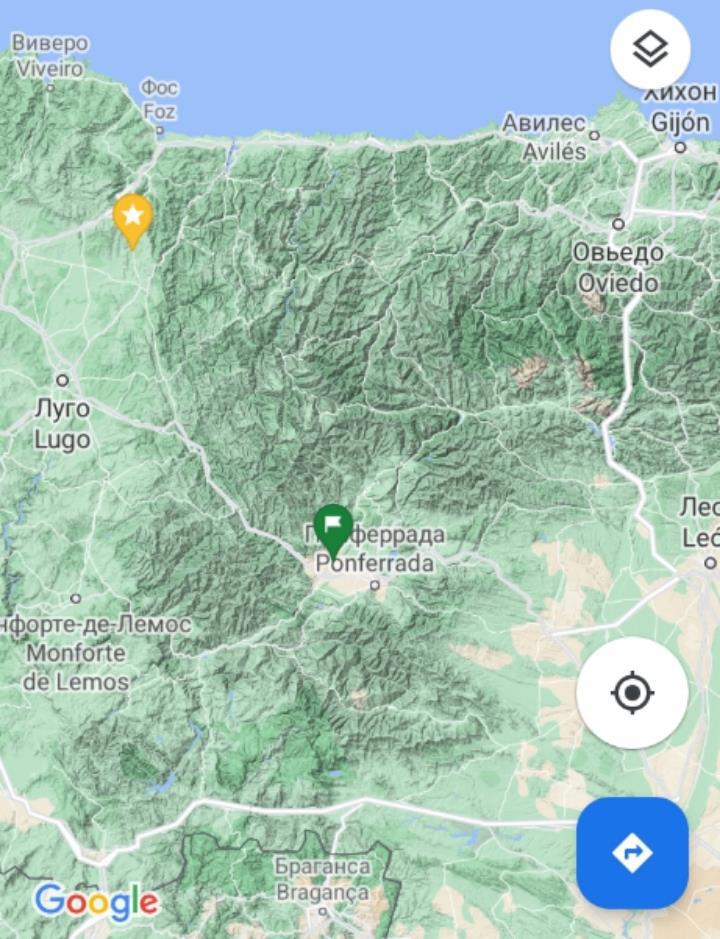
Task: Start directions with the blue arrow button
Action: point(632,853)
